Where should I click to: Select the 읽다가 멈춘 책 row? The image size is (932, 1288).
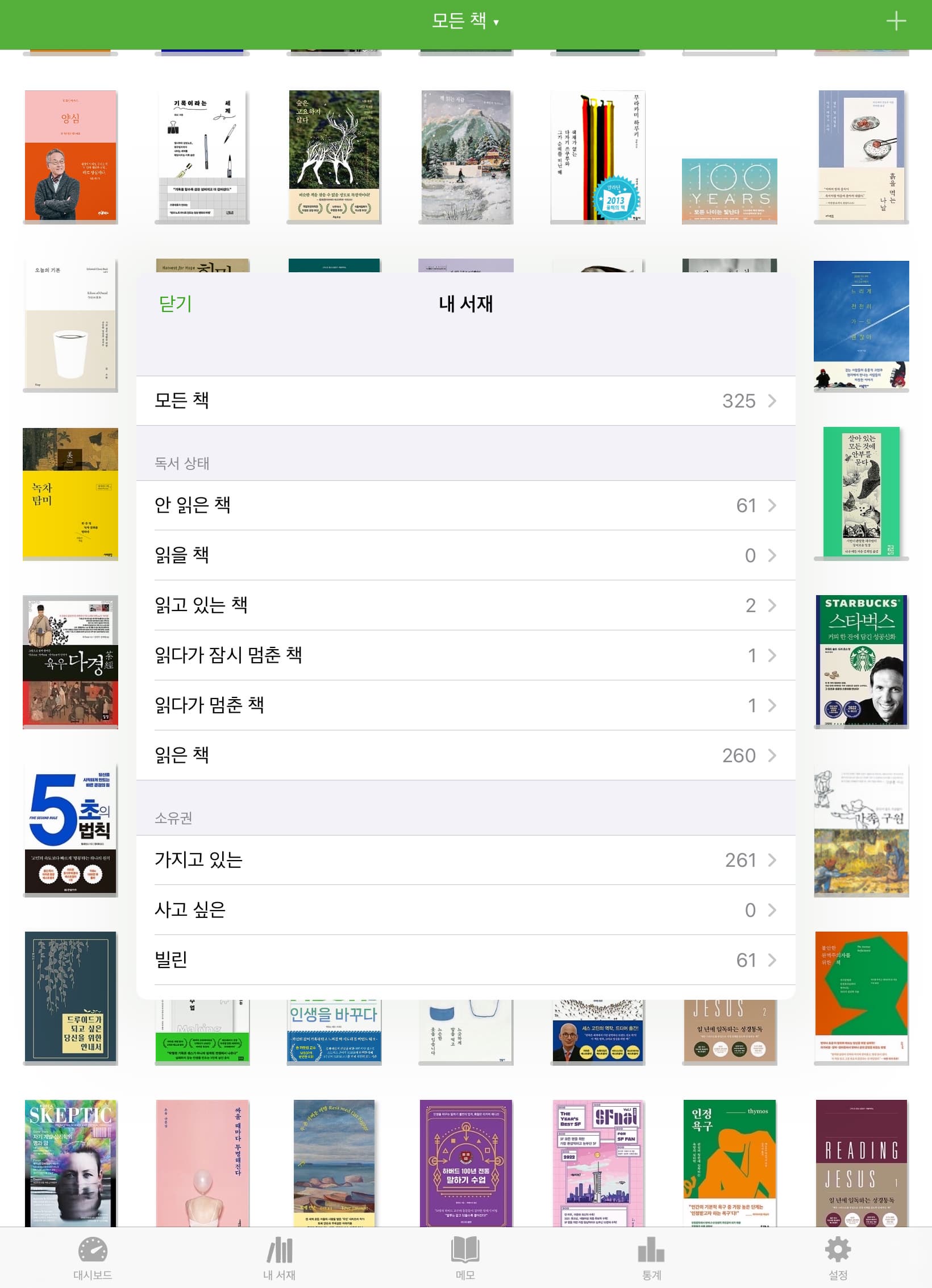(466, 705)
